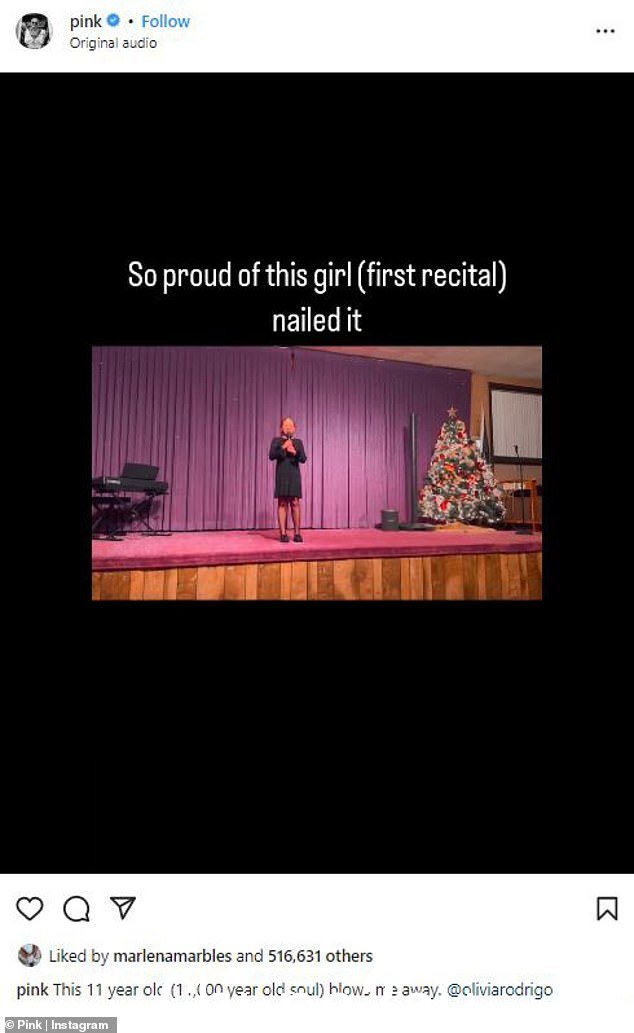
Task: Open comments on this post
Action: point(76,908)
